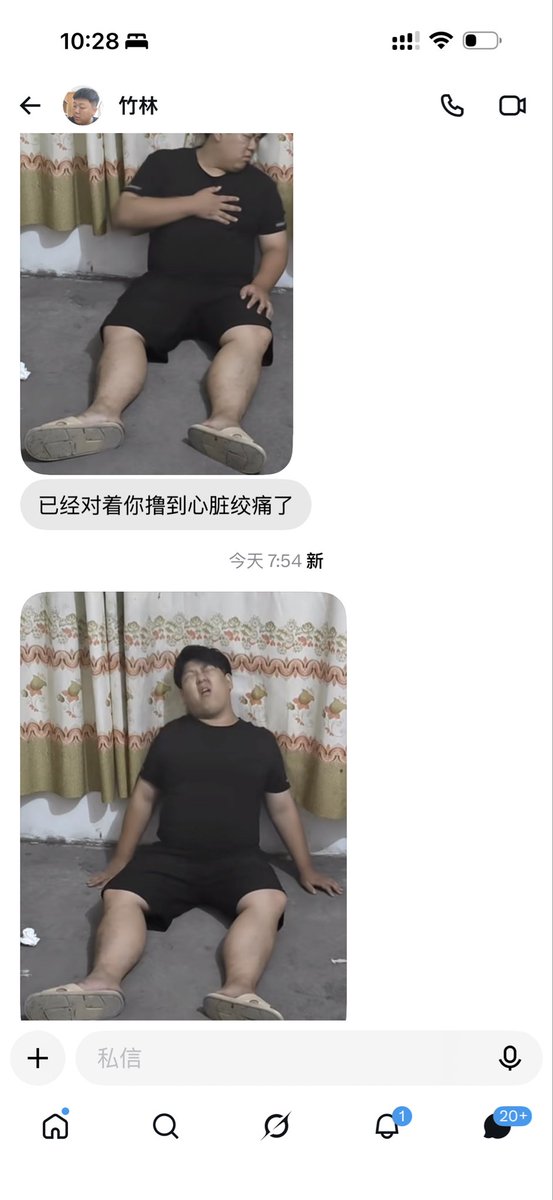This screenshot has width=553, height=1200.
Task: Go back with the arrow icon
Action: 30,105
